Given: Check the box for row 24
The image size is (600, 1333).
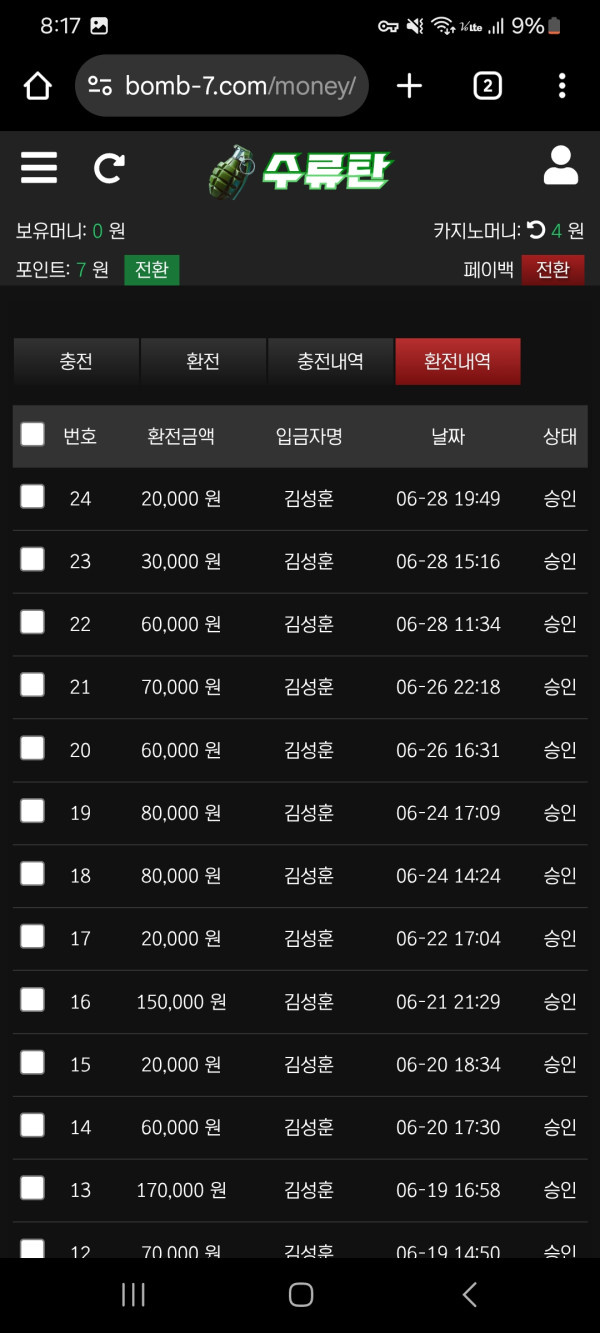Looking at the screenshot, I should [x=33, y=497].
